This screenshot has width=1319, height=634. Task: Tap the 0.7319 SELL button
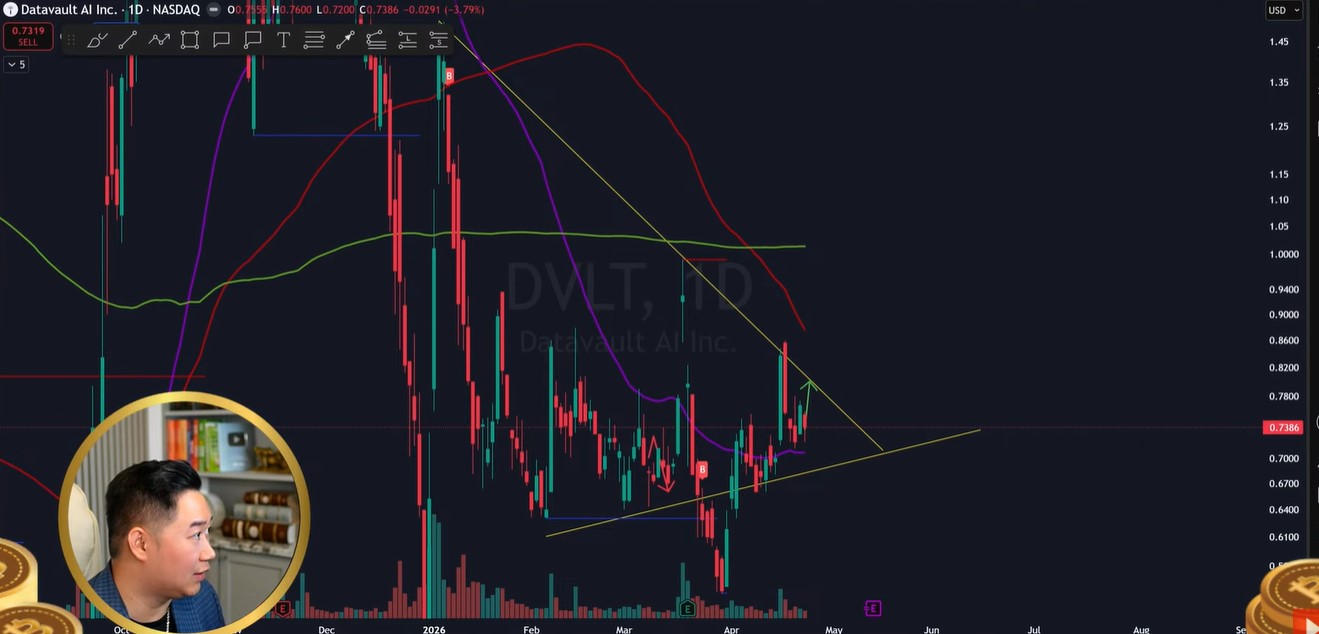pyautogui.click(x=28, y=37)
